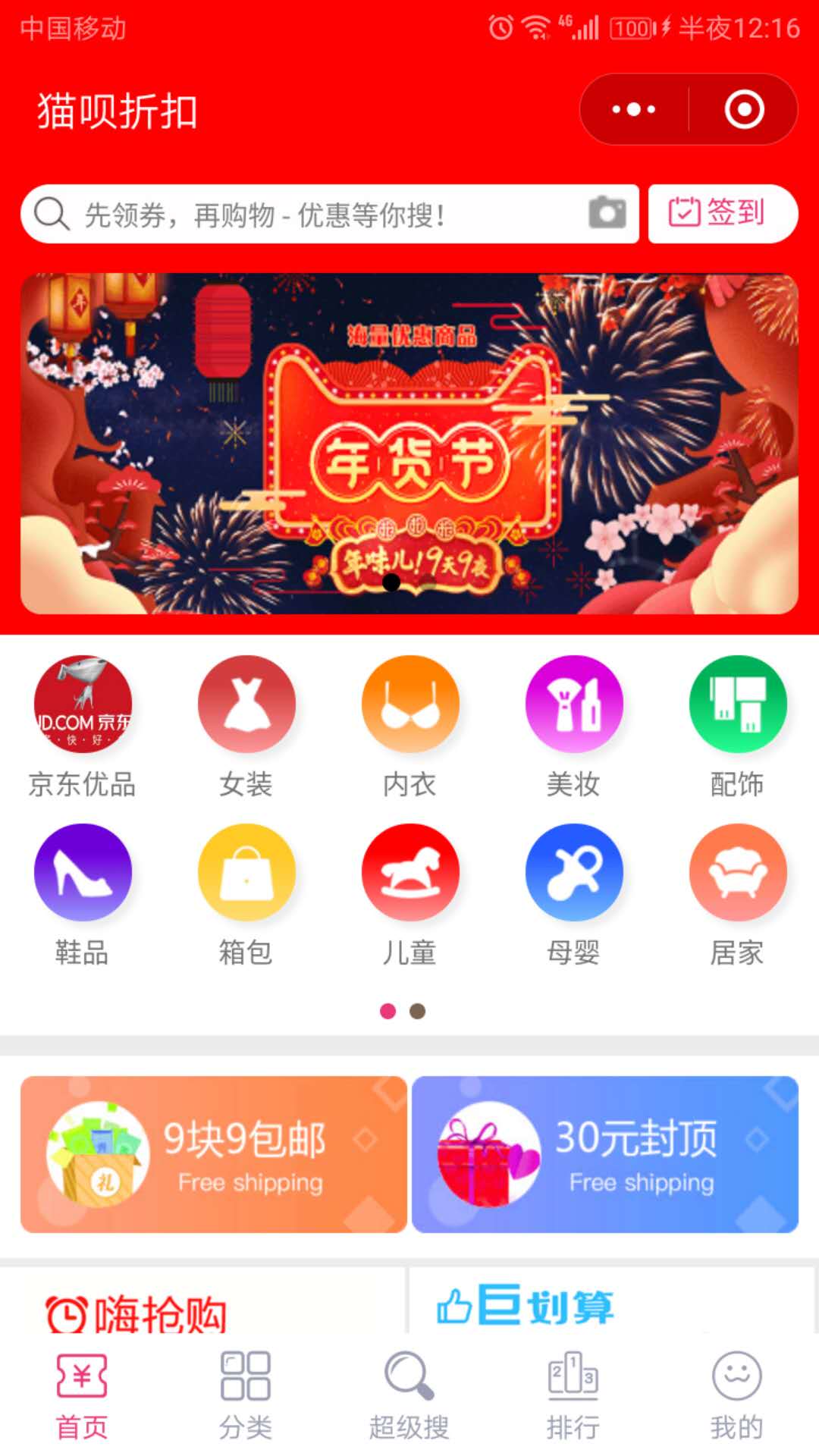Open the 母婴 category
Viewport: 819px width, 1456px height.
point(574,894)
